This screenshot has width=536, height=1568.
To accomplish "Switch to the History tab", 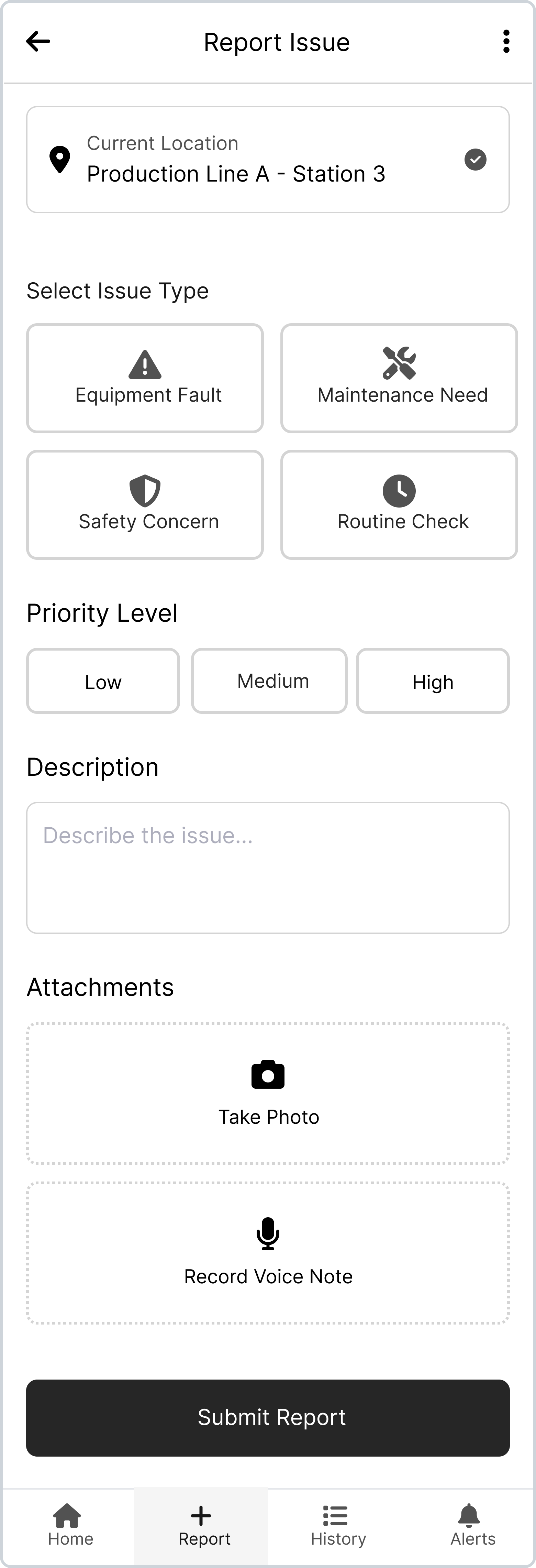I will (338, 1525).
